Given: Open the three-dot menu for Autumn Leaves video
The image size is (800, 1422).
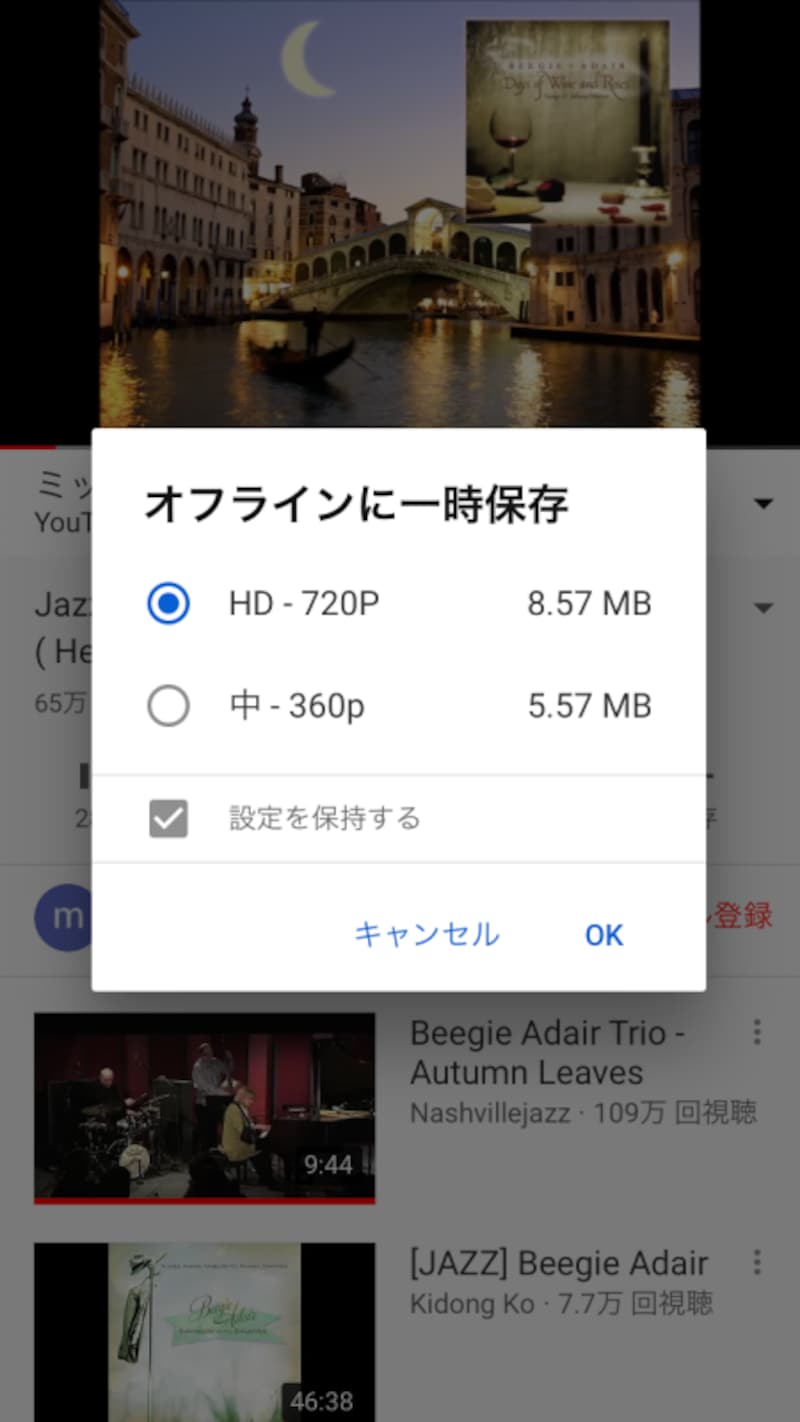Looking at the screenshot, I should [x=757, y=1033].
